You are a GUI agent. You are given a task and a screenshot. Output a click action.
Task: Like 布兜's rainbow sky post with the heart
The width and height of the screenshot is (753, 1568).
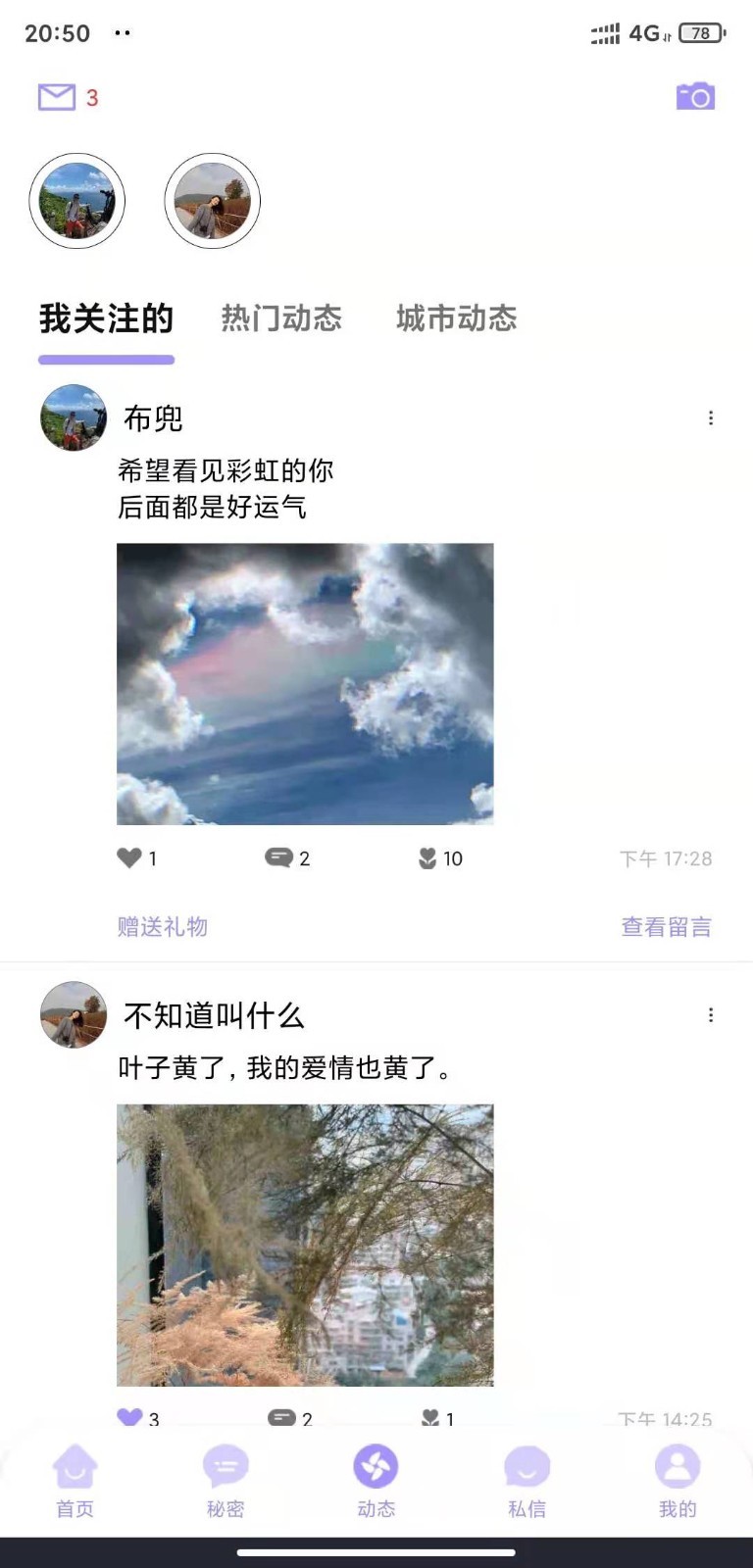tap(128, 857)
